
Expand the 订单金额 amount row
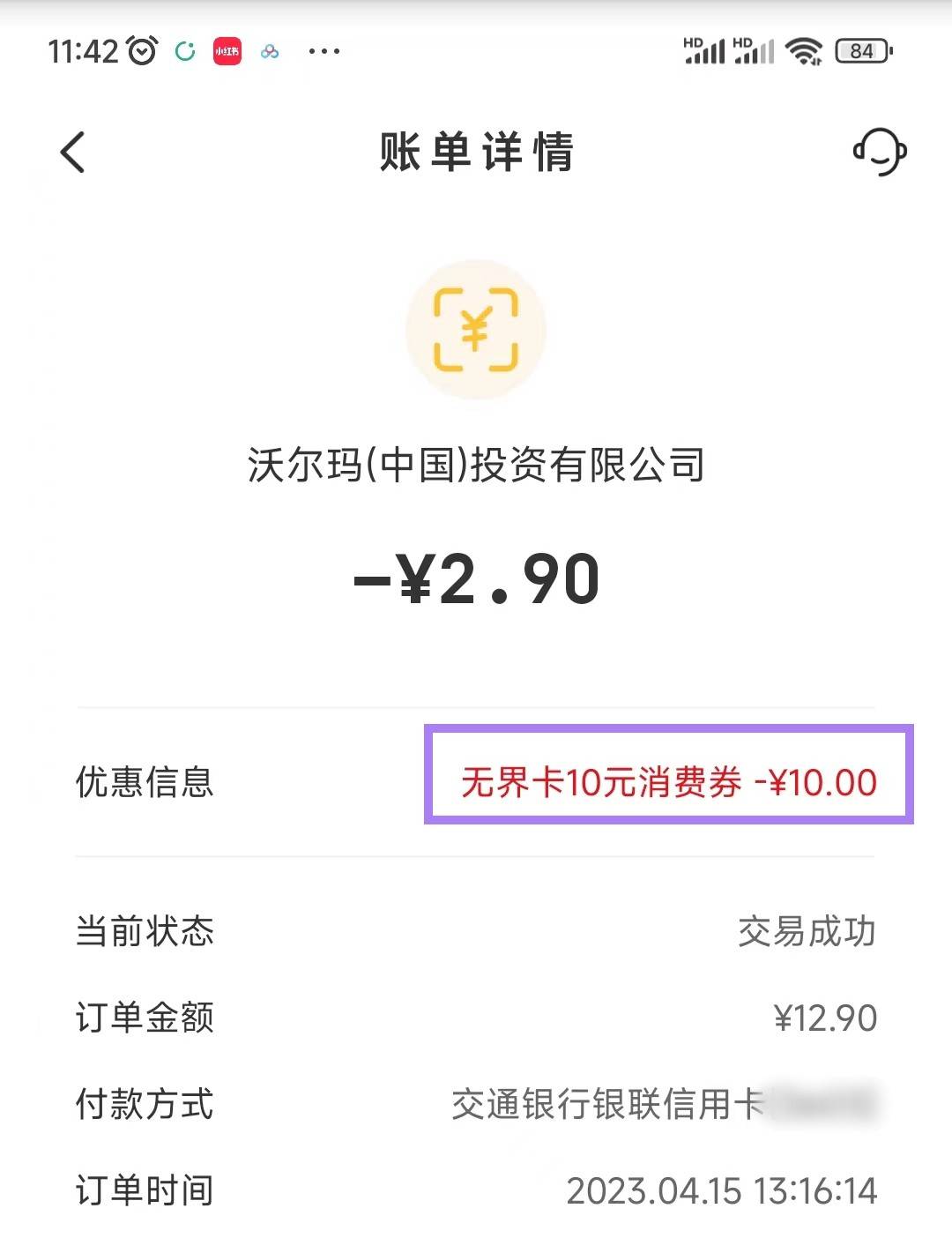476,1017
